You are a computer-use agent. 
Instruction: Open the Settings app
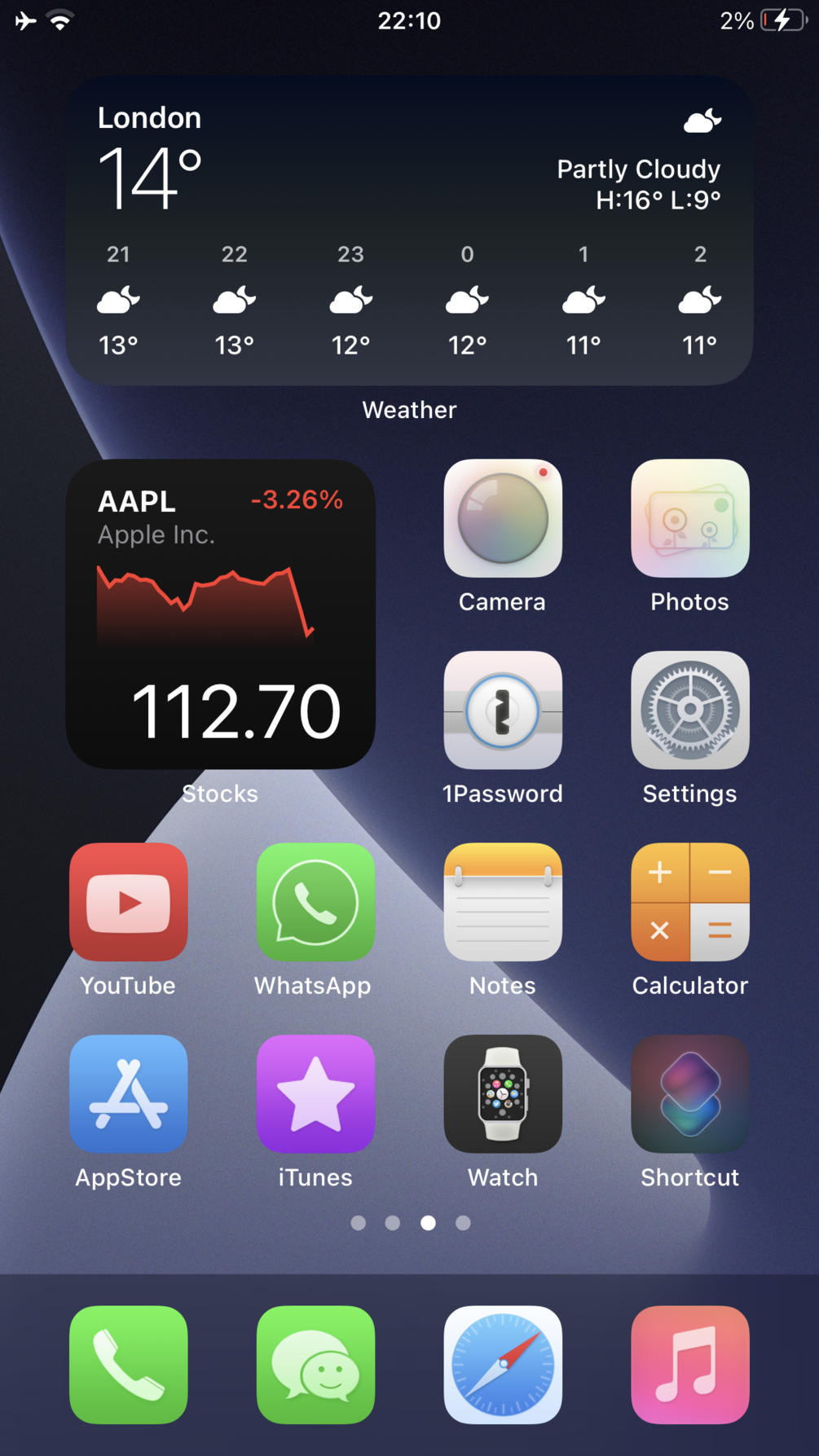(689, 710)
